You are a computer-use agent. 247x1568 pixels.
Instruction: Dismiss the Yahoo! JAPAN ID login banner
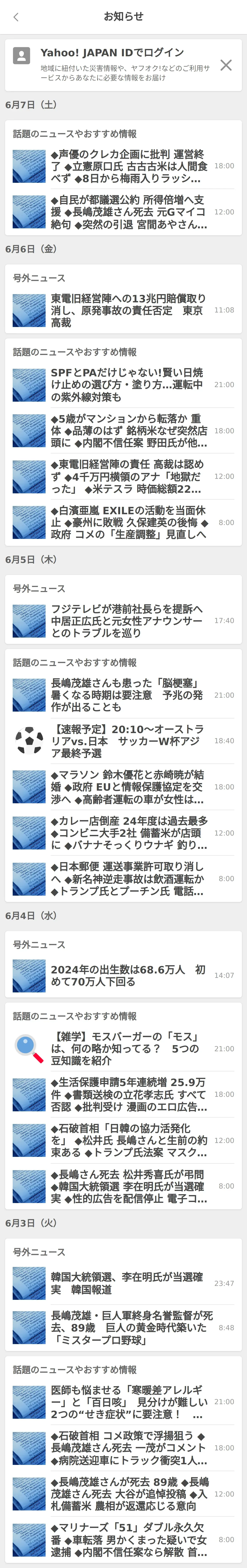point(226,65)
